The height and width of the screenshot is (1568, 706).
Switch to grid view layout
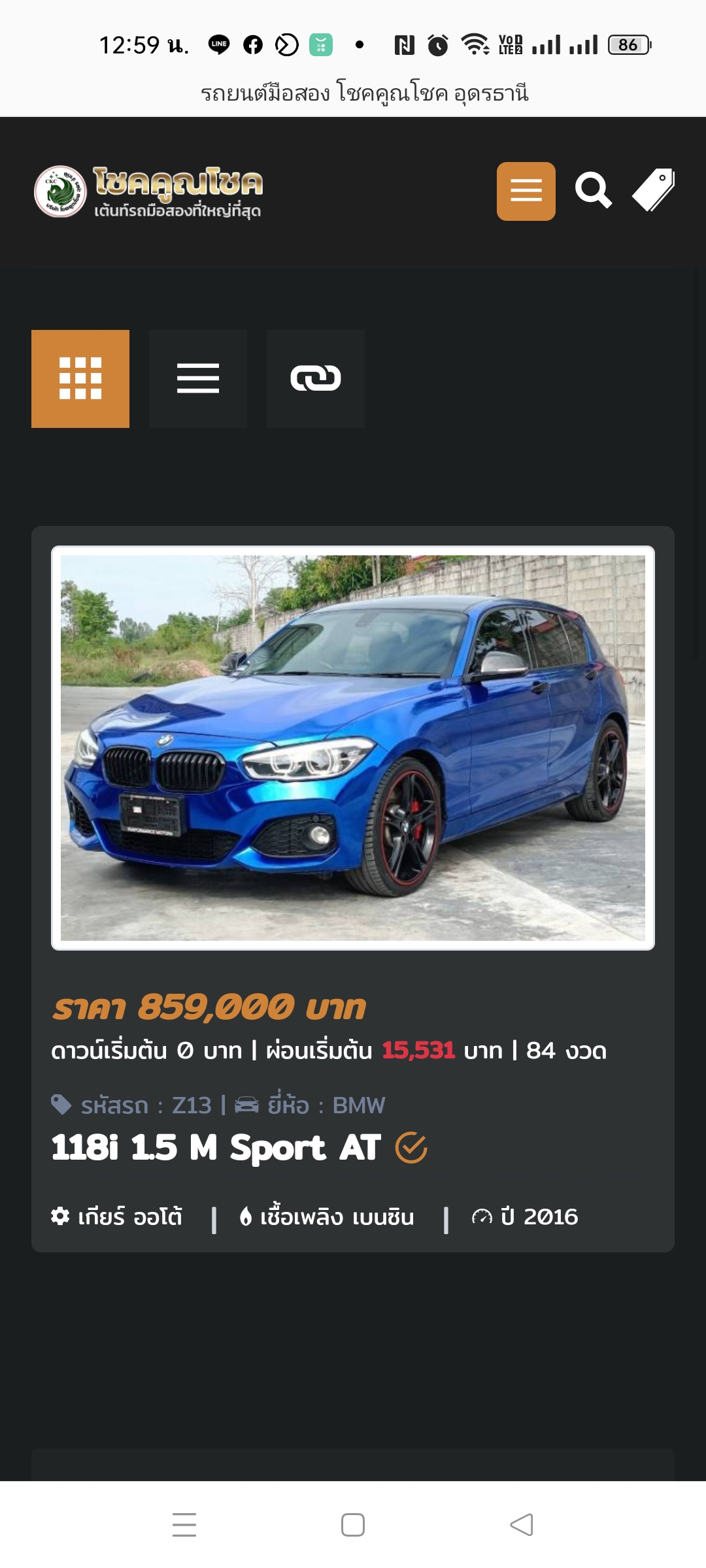pos(80,379)
